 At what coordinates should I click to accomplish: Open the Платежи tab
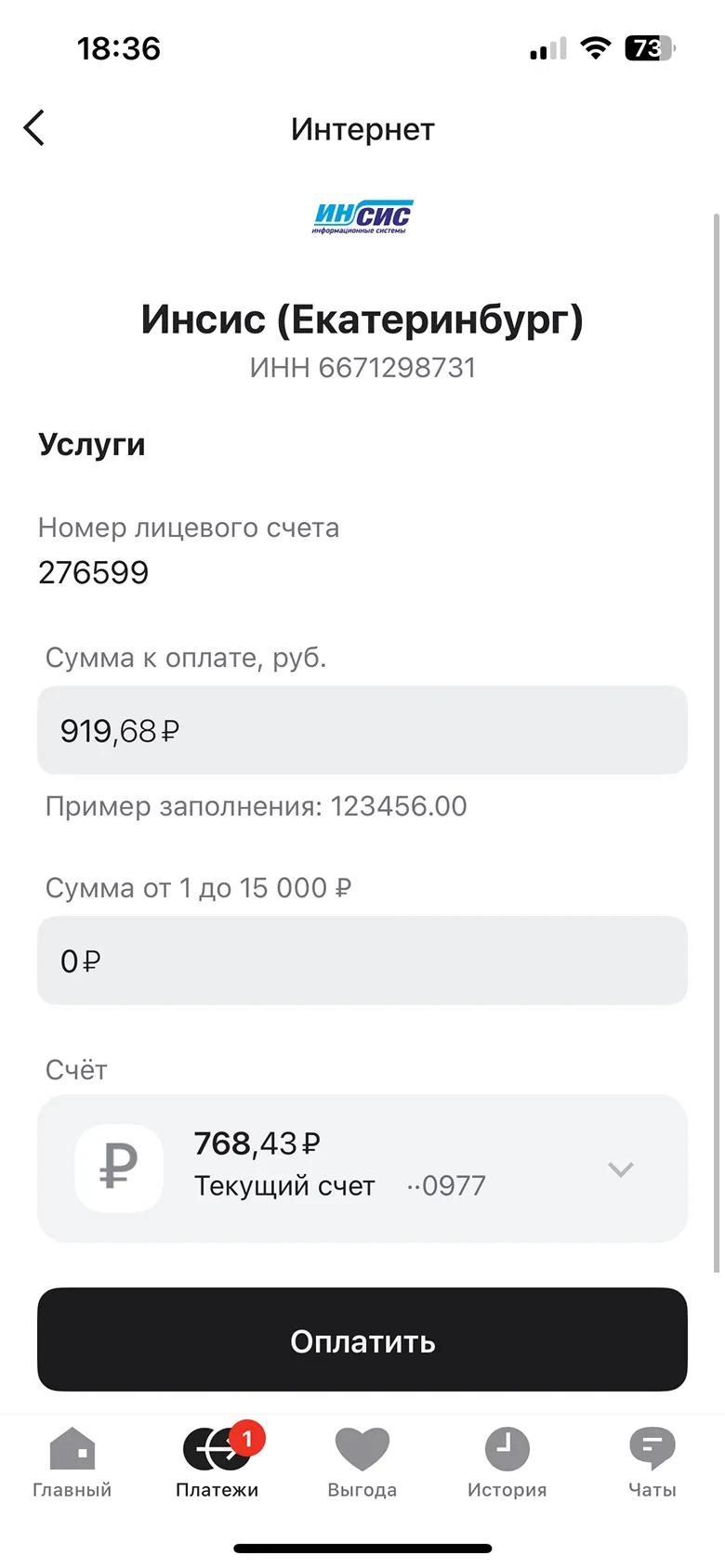(x=217, y=1463)
